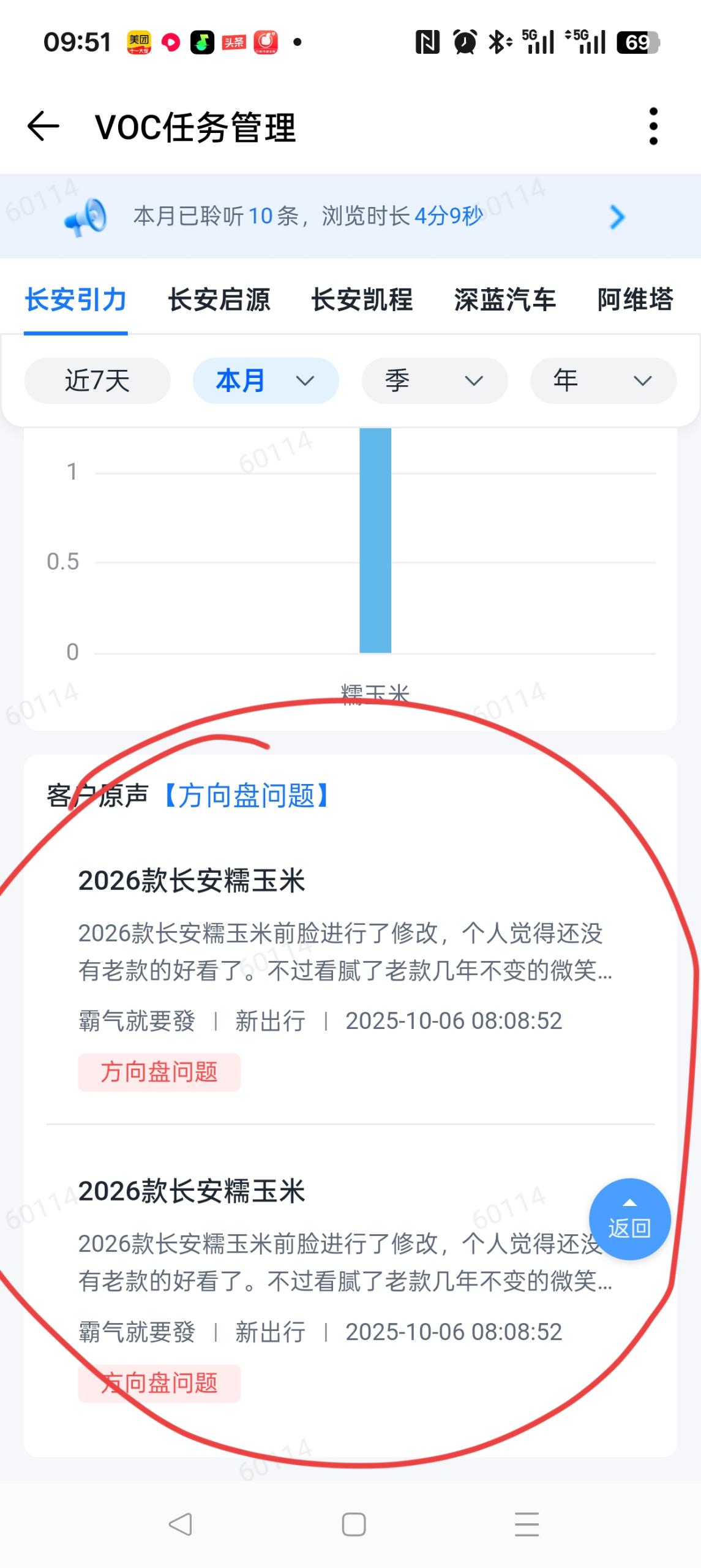The height and width of the screenshot is (1568, 701).
Task: Open the monthly listening stats banner
Action: (x=350, y=216)
